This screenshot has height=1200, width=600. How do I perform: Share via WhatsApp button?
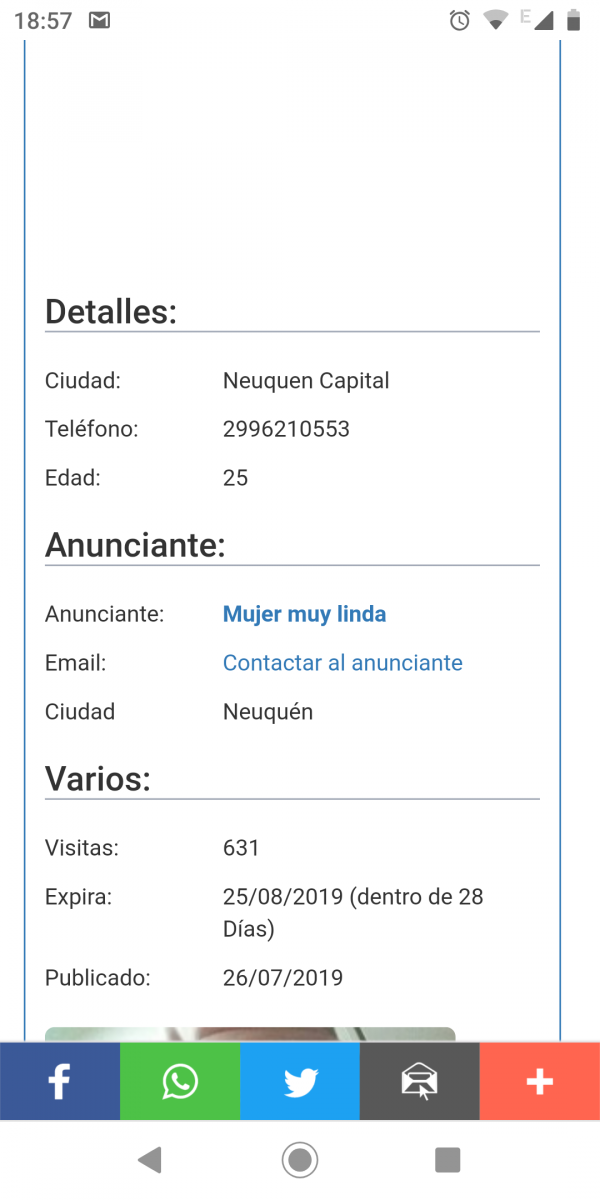pyautogui.click(x=180, y=1081)
